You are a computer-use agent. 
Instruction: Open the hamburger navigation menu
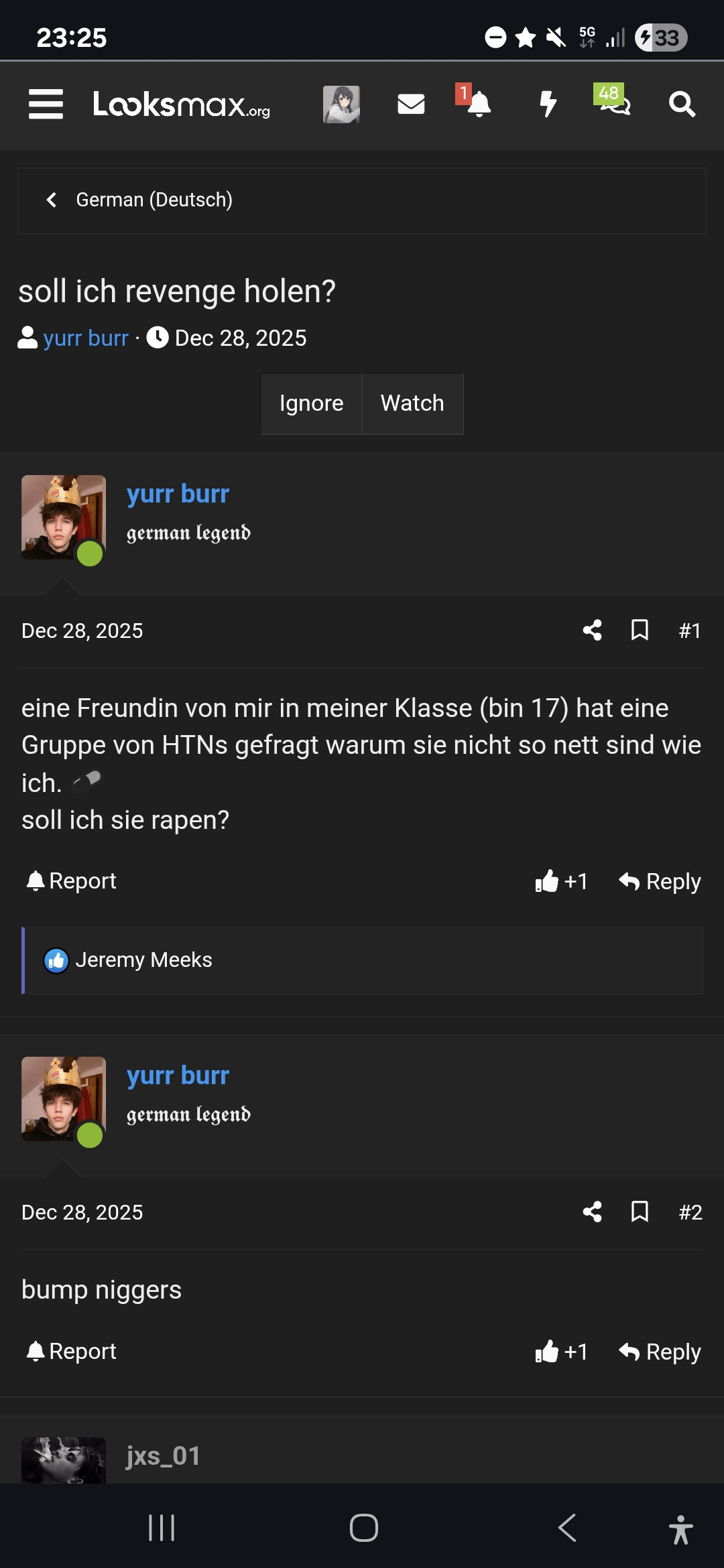[46, 105]
